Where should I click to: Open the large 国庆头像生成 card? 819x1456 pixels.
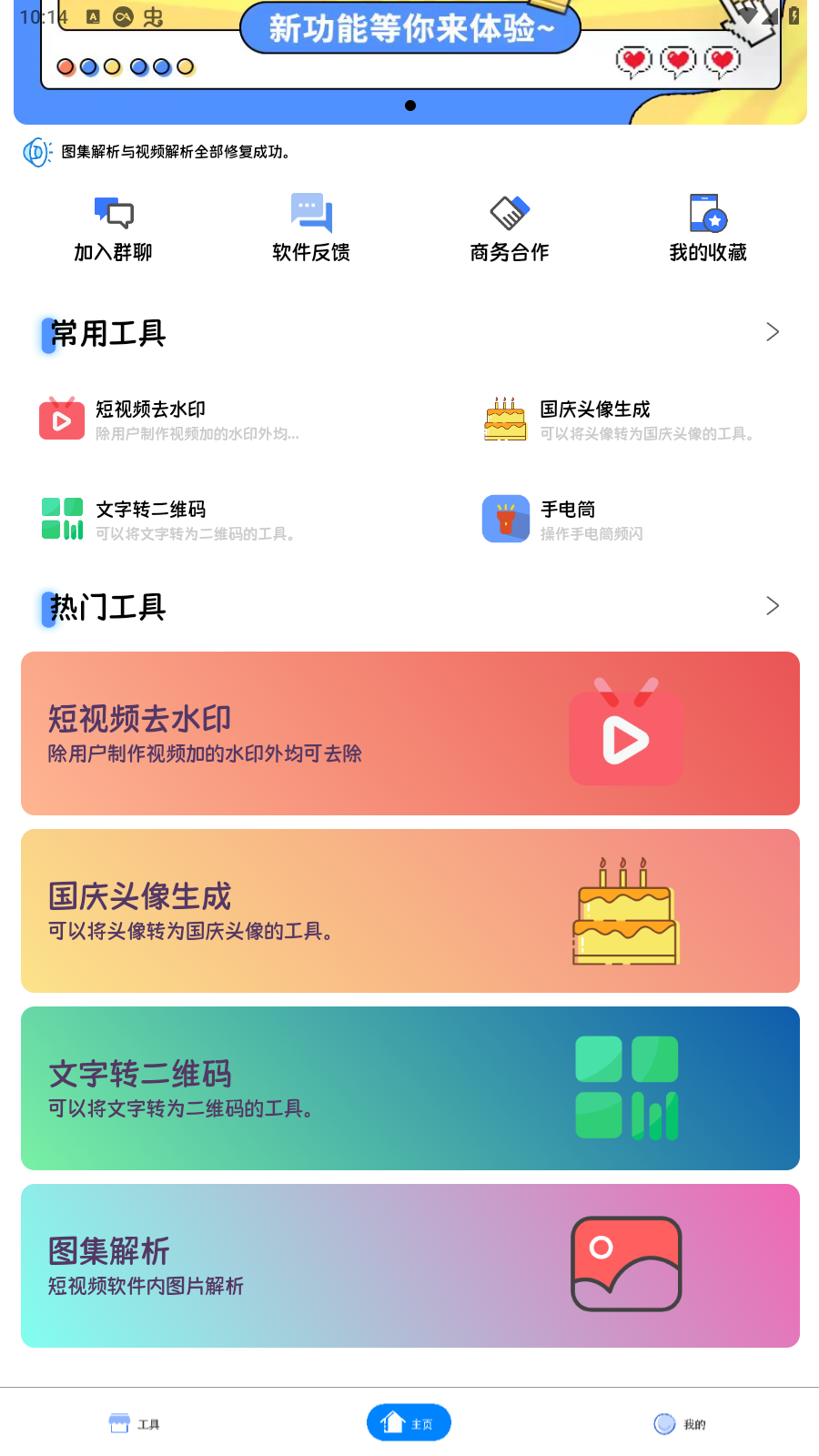[x=410, y=911]
